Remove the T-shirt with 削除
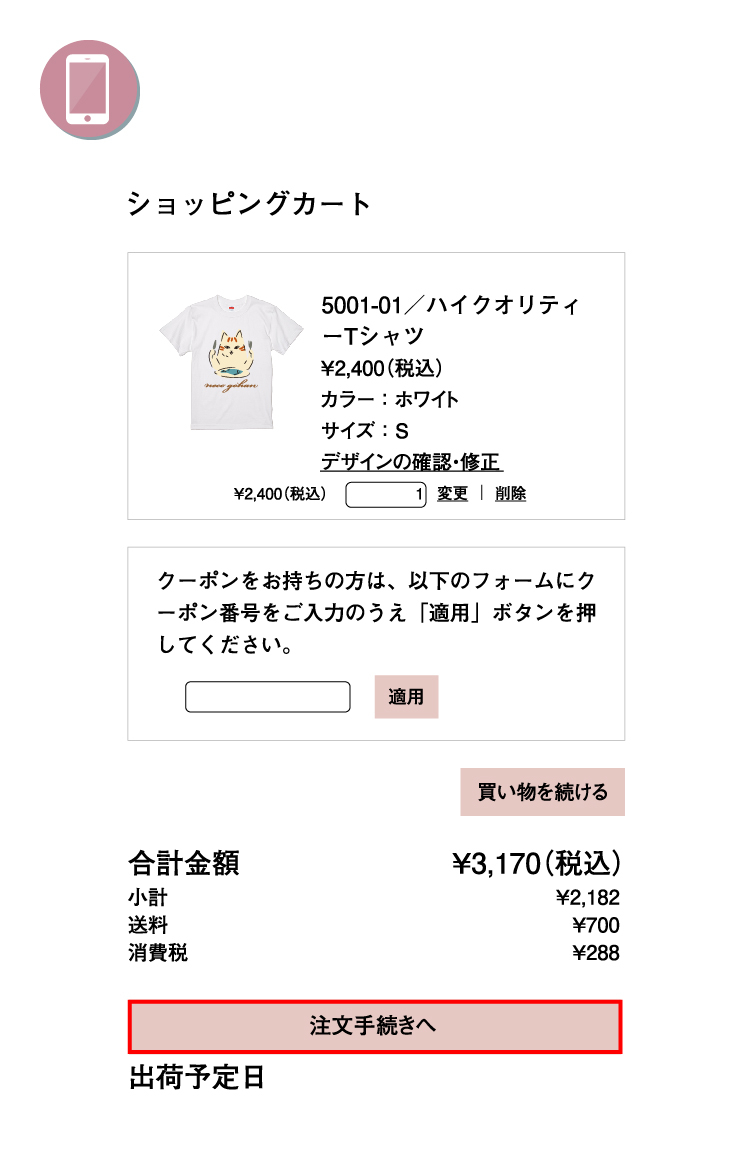The width and height of the screenshot is (750, 1160). click(510, 494)
